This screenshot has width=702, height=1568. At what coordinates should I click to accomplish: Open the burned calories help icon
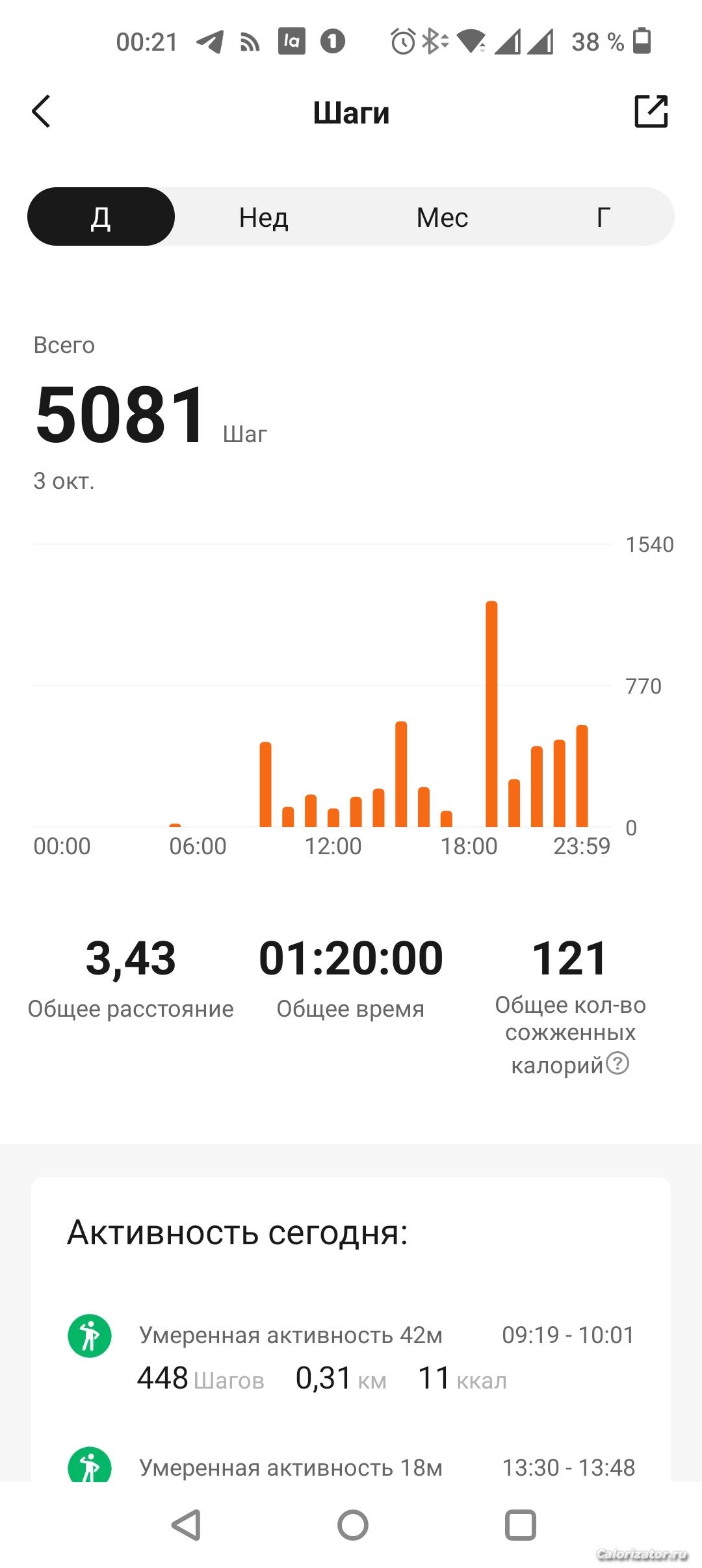[x=617, y=1064]
